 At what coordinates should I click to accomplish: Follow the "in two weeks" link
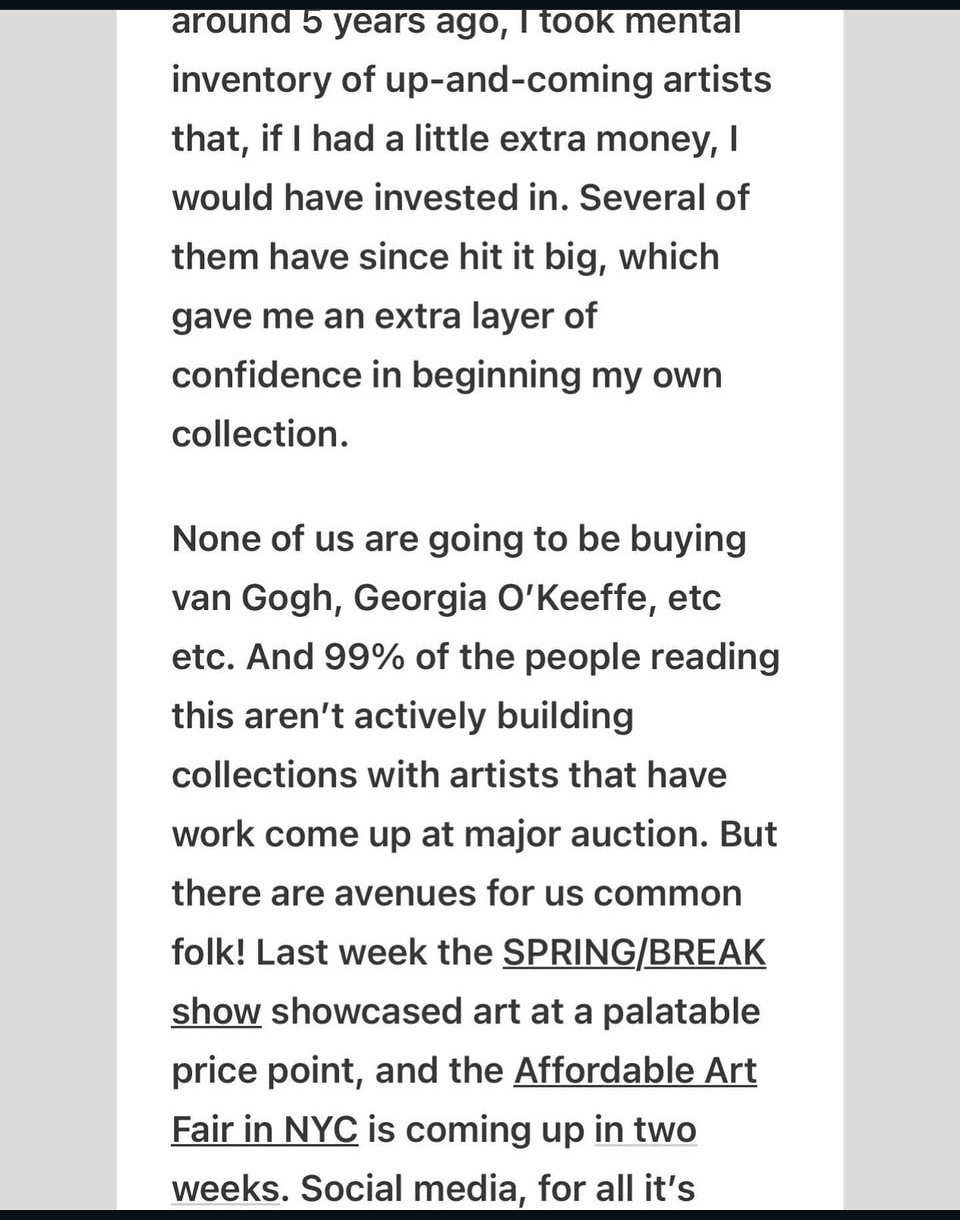tap(645, 1130)
